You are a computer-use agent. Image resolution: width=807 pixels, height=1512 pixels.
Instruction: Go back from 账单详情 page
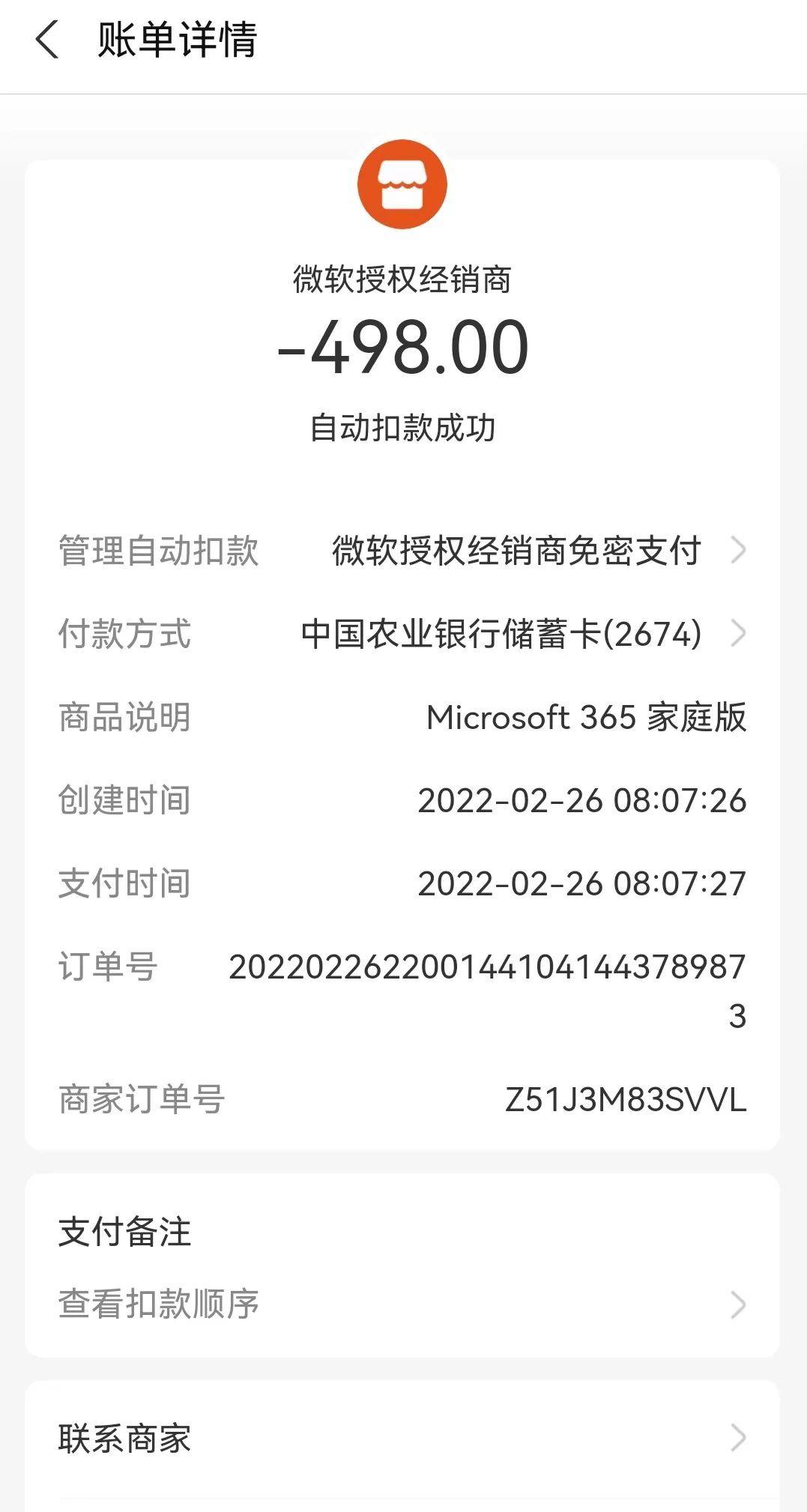pos(46,40)
